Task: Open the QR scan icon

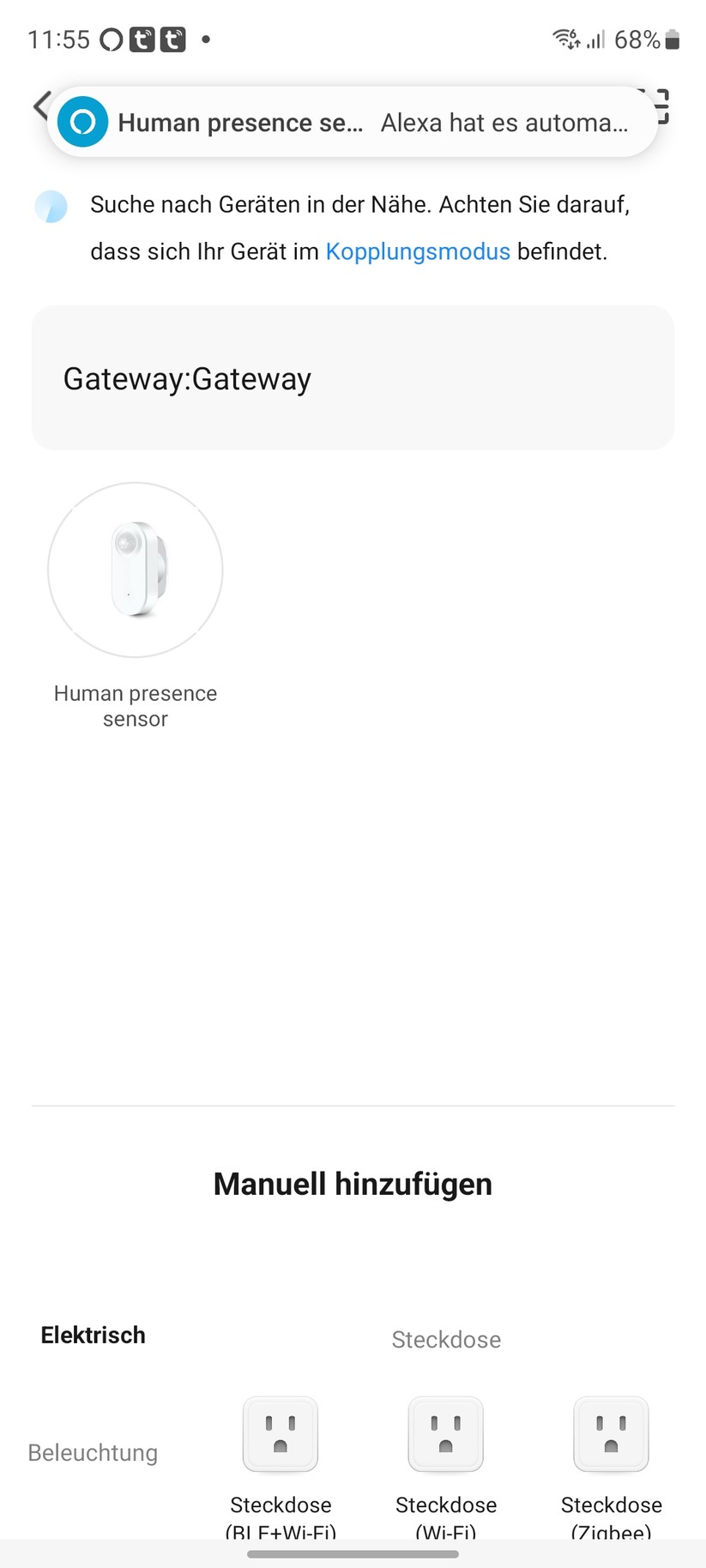Action: (662, 106)
